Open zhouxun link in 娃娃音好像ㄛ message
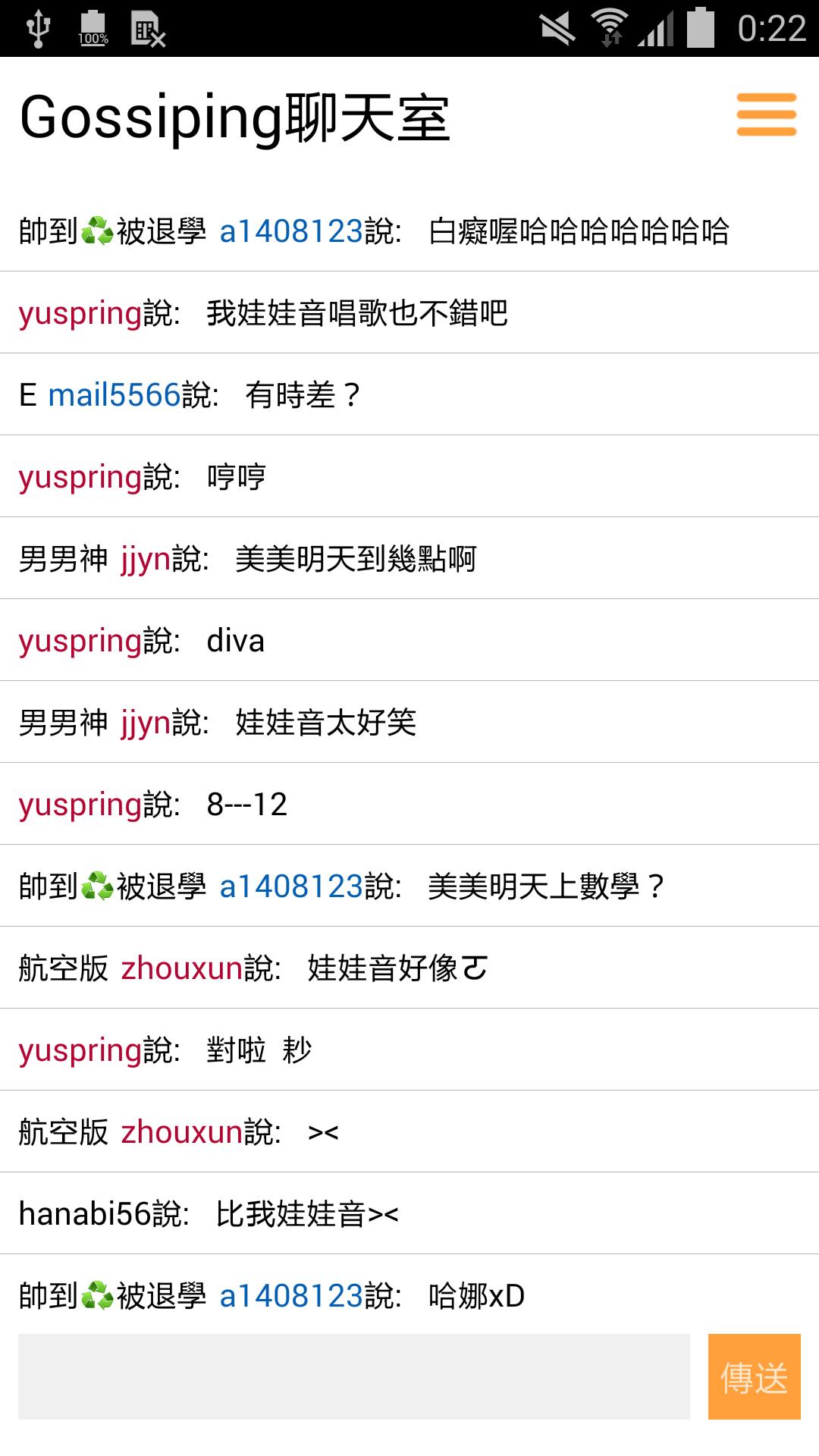This screenshot has width=819, height=1456. point(181,968)
